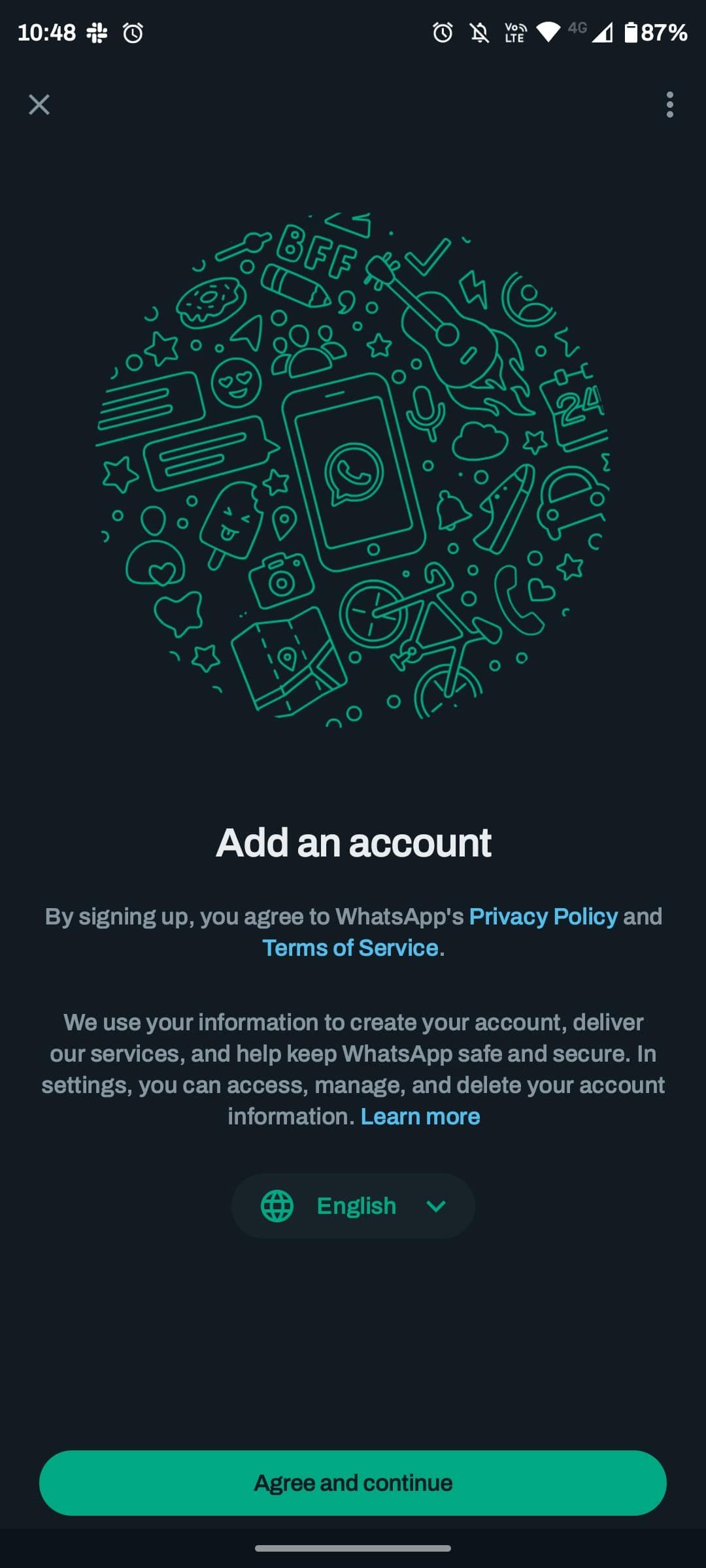Image resolution: width=706 pixels, height=1568 pixels.
Task: Open the three-dot overflow menu
Action: pyautogui.click(x=669, y=105)
